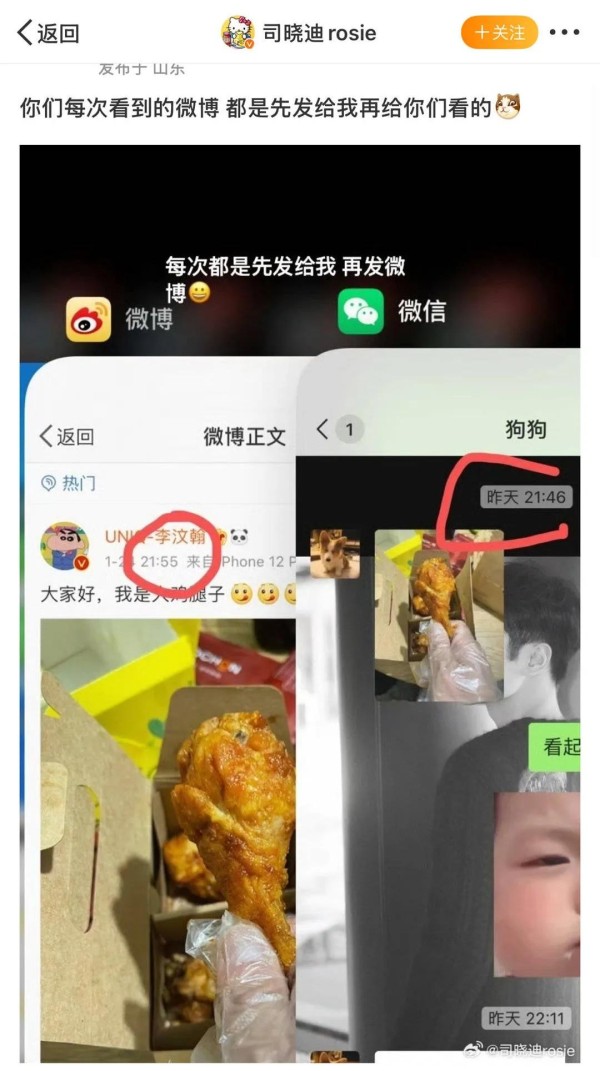The width and height of the screenshot is (600, 1071).
Task: Follow 司晓迪 rosie with 关注 button
Action: 499,33
